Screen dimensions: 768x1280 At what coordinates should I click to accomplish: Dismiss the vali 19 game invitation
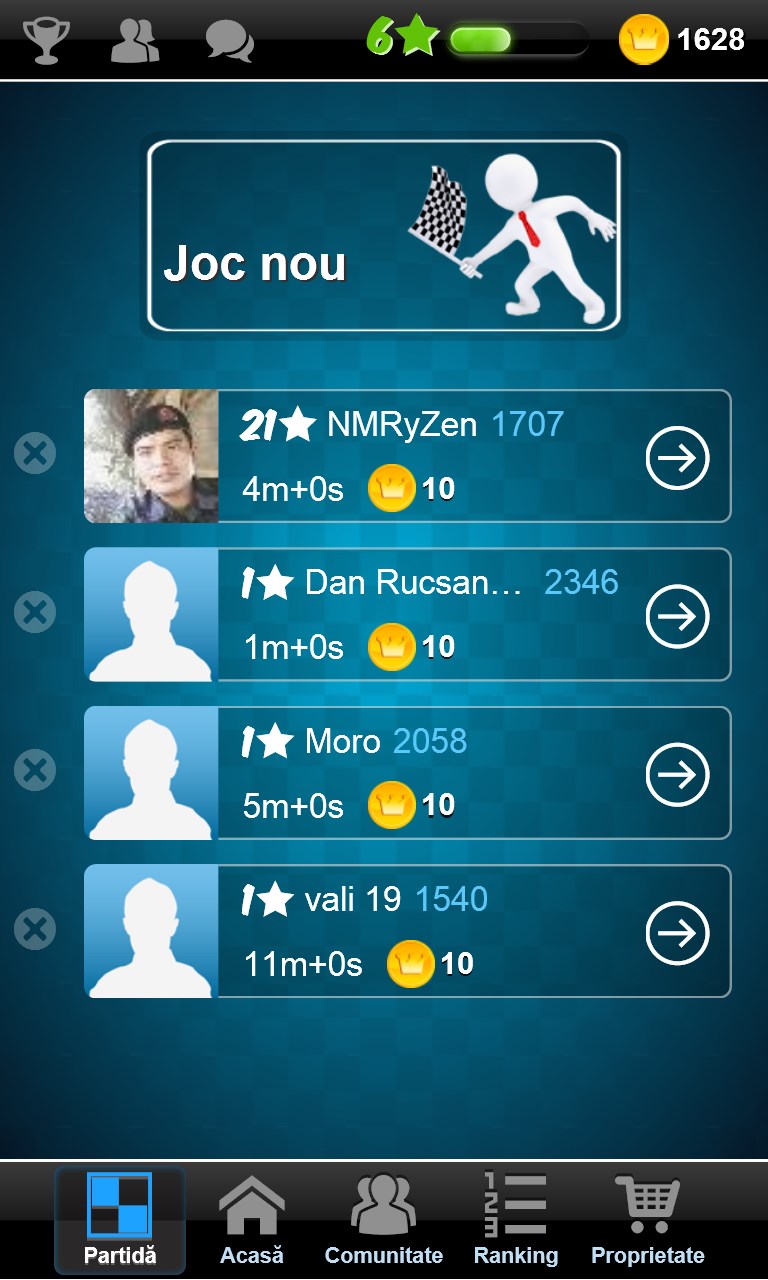point(35,929)
